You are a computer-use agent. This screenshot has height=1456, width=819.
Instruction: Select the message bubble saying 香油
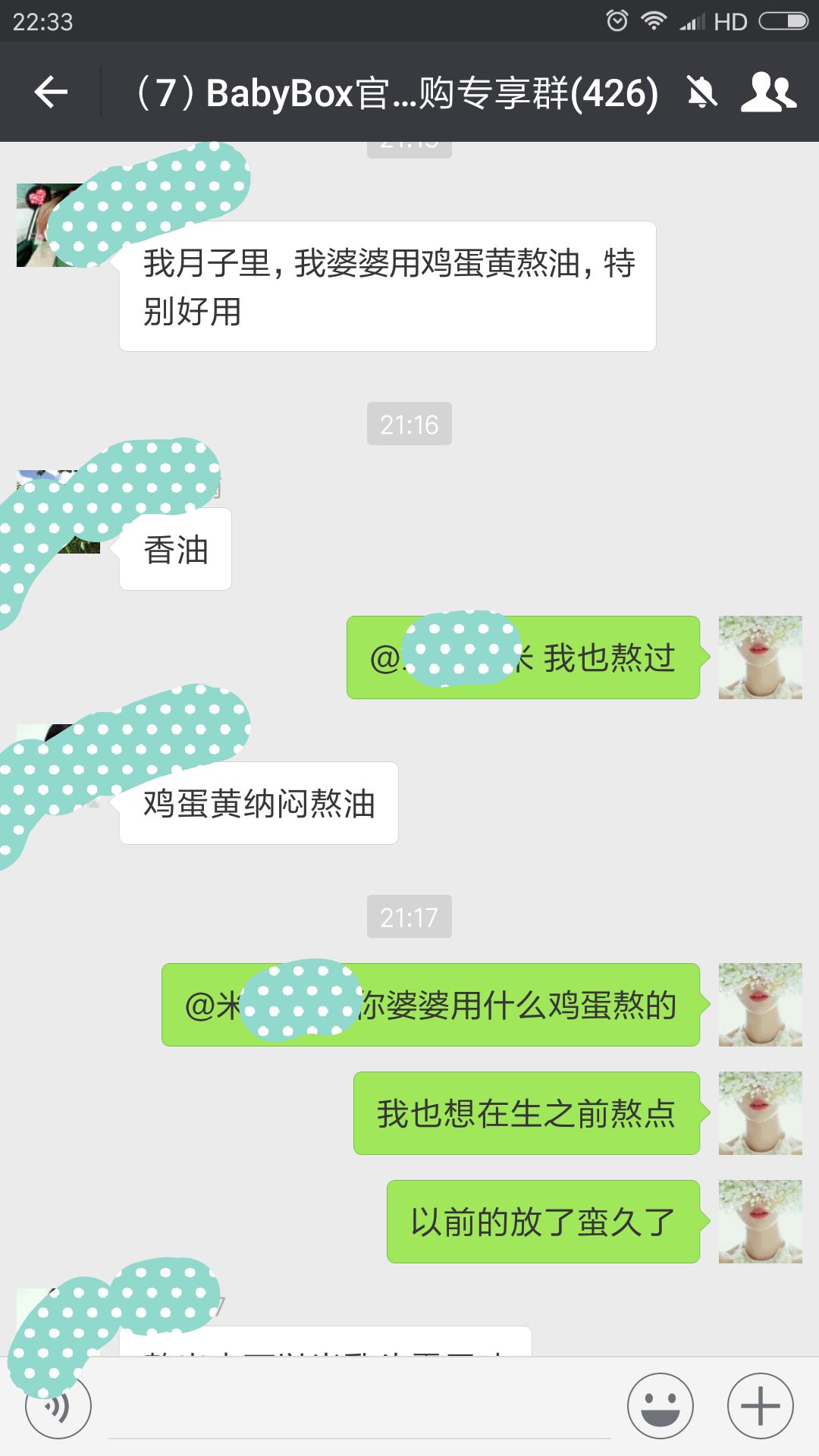pyautogui.click(x=174, y=548)
